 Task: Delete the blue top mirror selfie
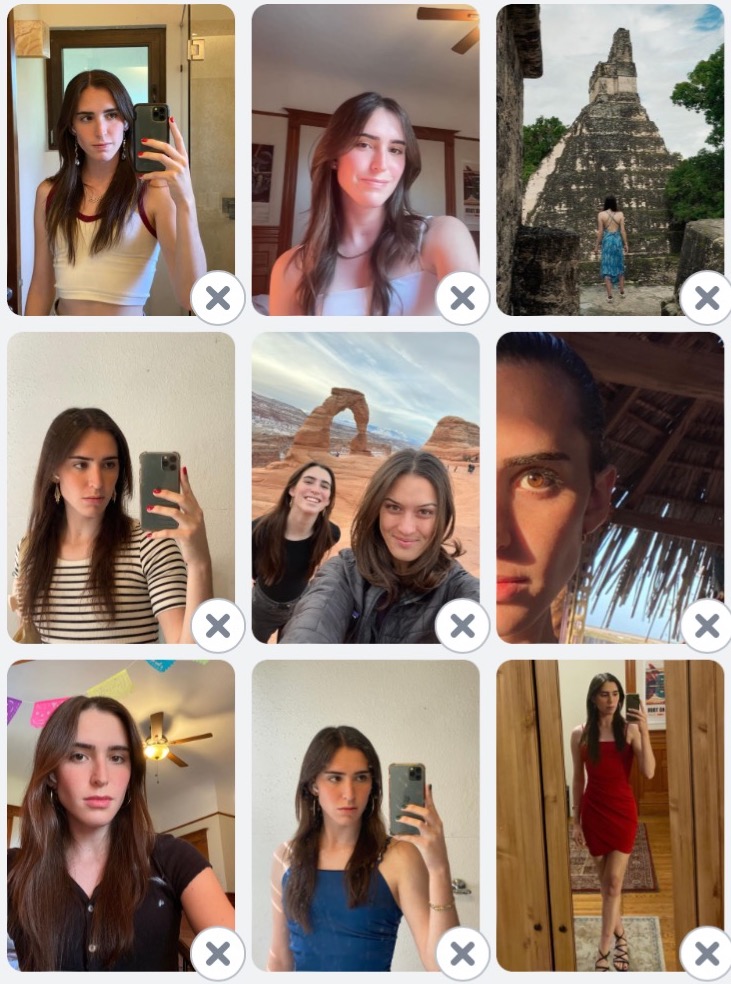pyautogui.click(x=462, y=954)
